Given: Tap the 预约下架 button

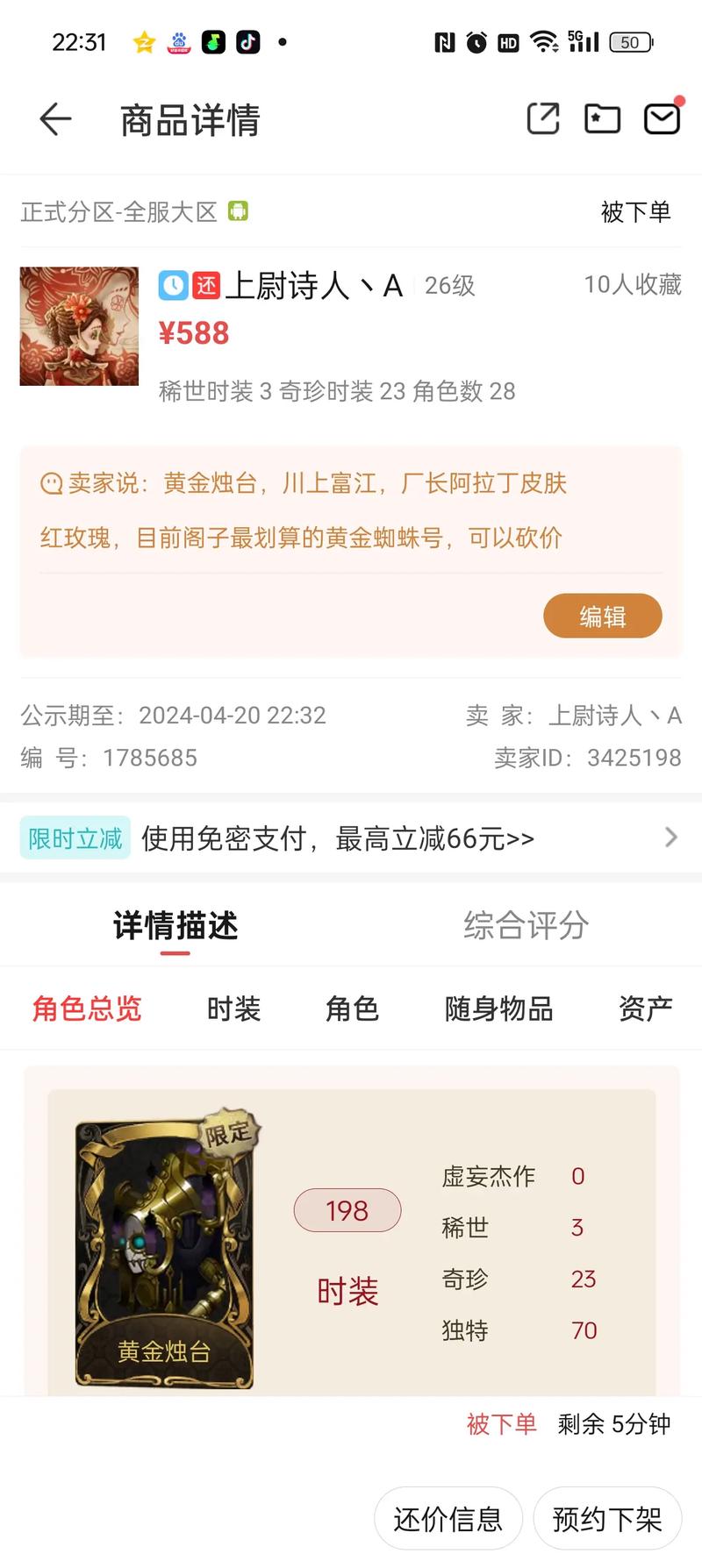Looking at the screenshot, I should [x=606, y=1518].
